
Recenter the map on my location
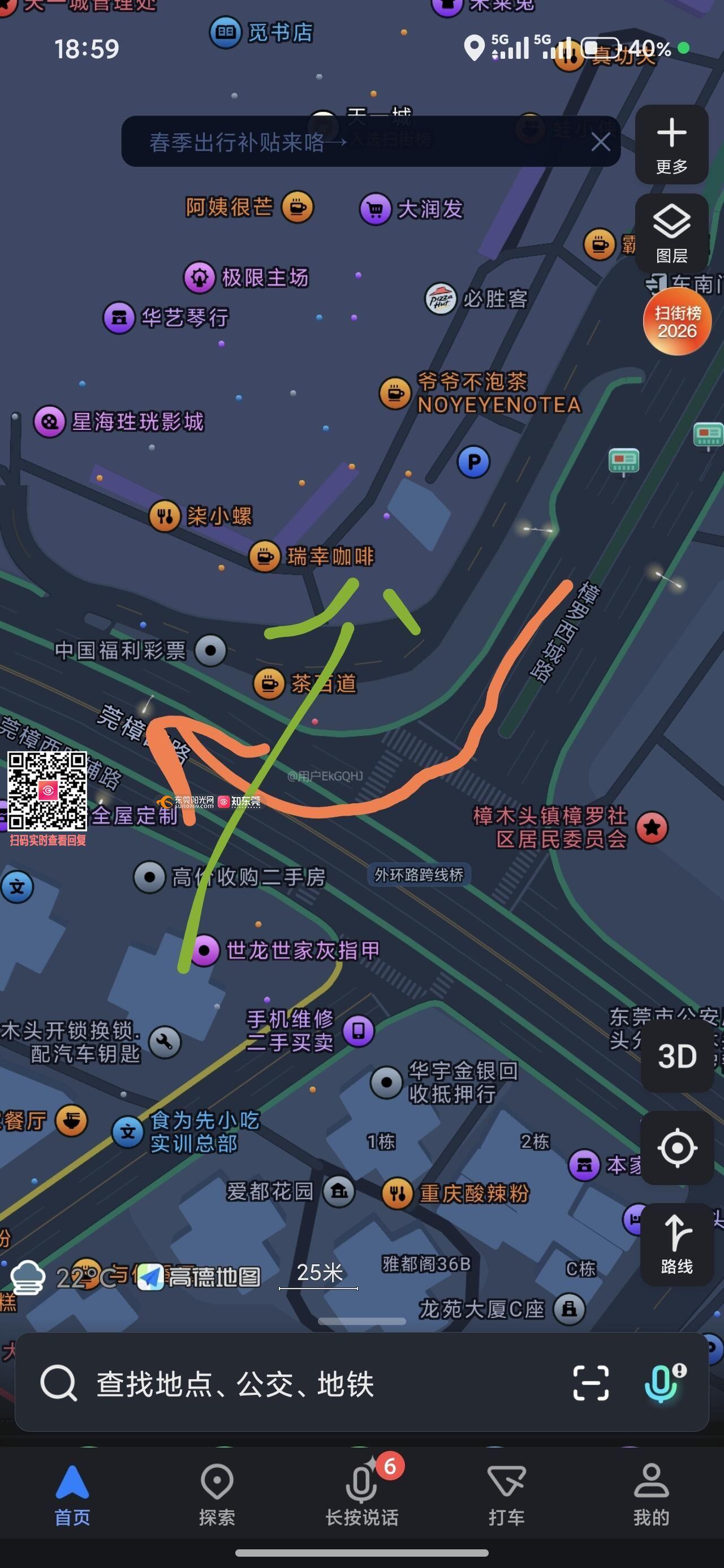tap(676, 1147)
